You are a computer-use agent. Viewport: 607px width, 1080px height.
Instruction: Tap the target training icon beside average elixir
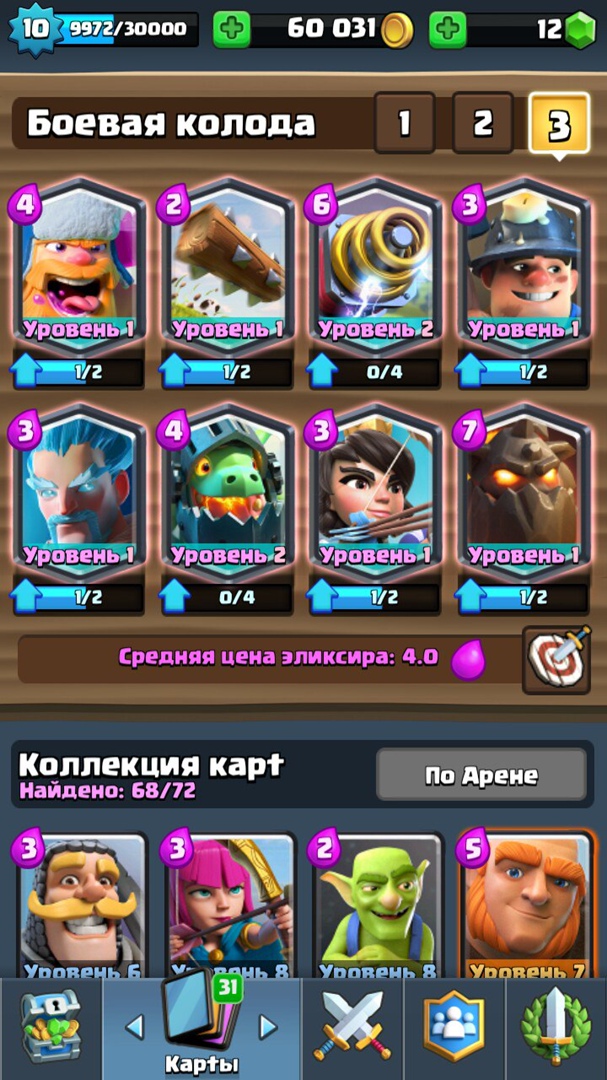(x=557, y=659)
